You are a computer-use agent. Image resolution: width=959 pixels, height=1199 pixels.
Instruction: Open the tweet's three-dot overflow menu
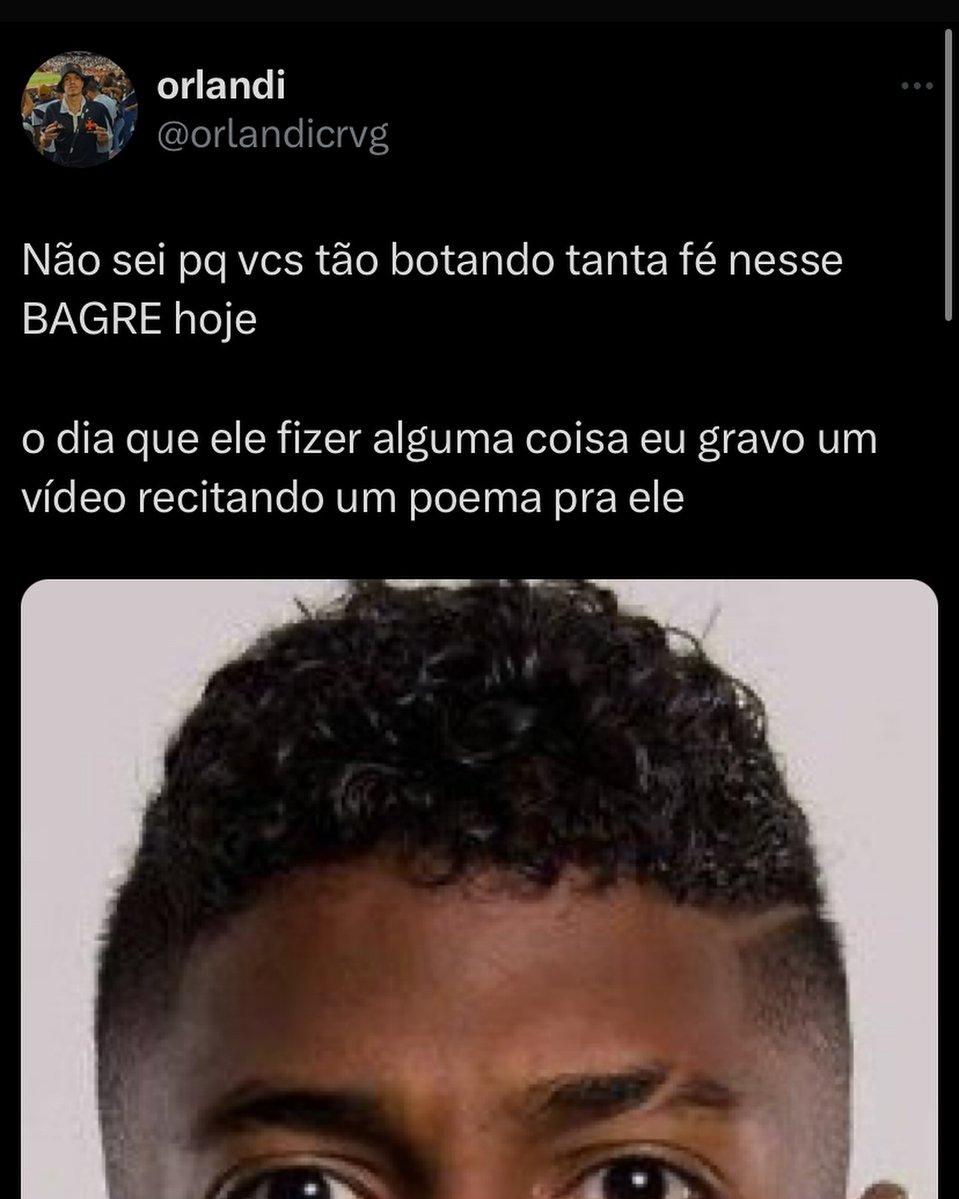[916, 87]
